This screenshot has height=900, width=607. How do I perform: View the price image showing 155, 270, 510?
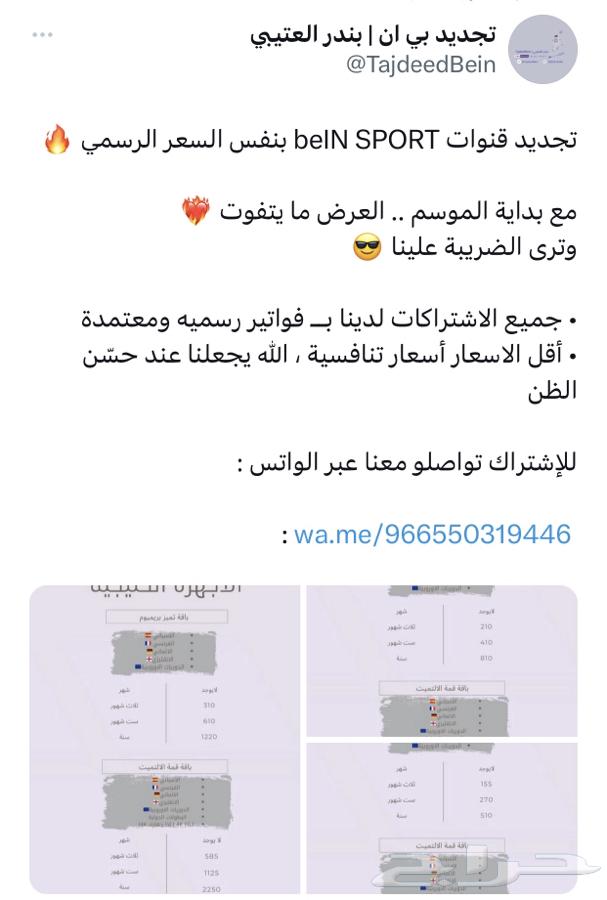(441, 817)
